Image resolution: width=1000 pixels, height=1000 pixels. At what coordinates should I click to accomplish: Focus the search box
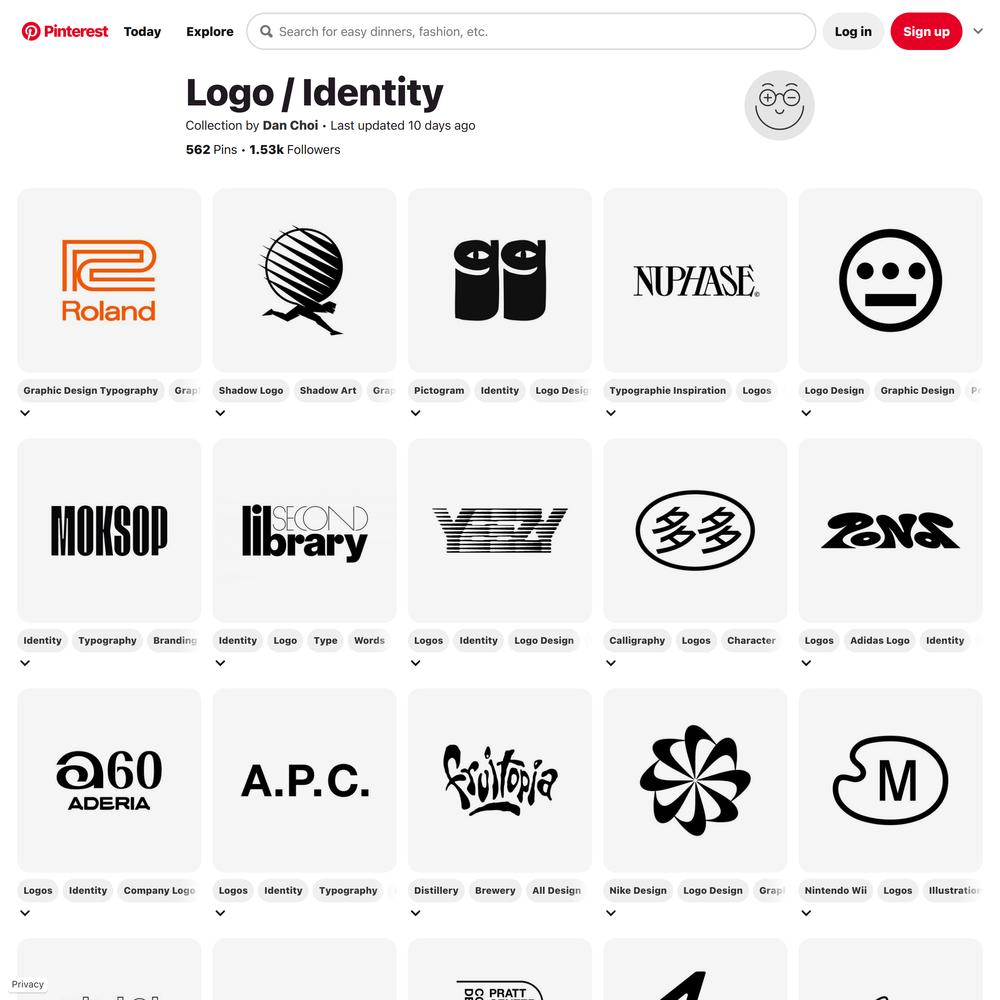540,31
